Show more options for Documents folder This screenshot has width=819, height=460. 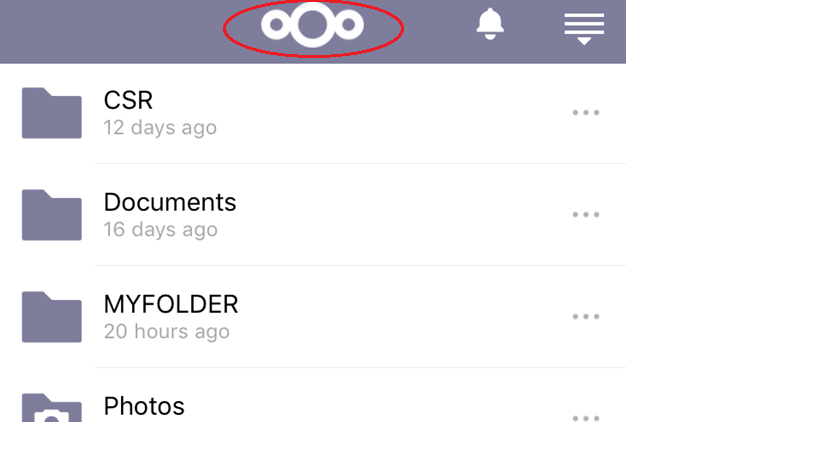586,215
